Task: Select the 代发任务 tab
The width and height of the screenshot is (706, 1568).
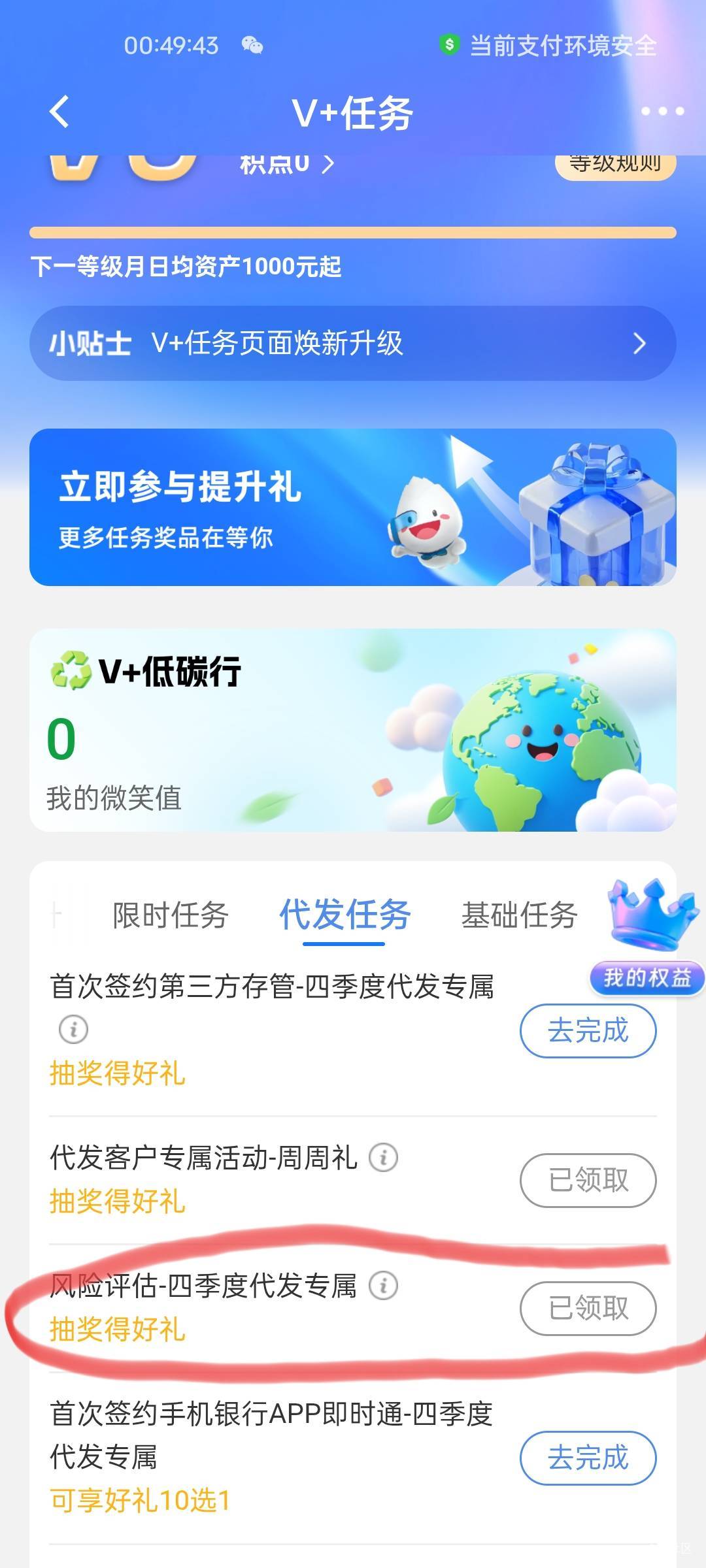Action: [x=345, y=915]
